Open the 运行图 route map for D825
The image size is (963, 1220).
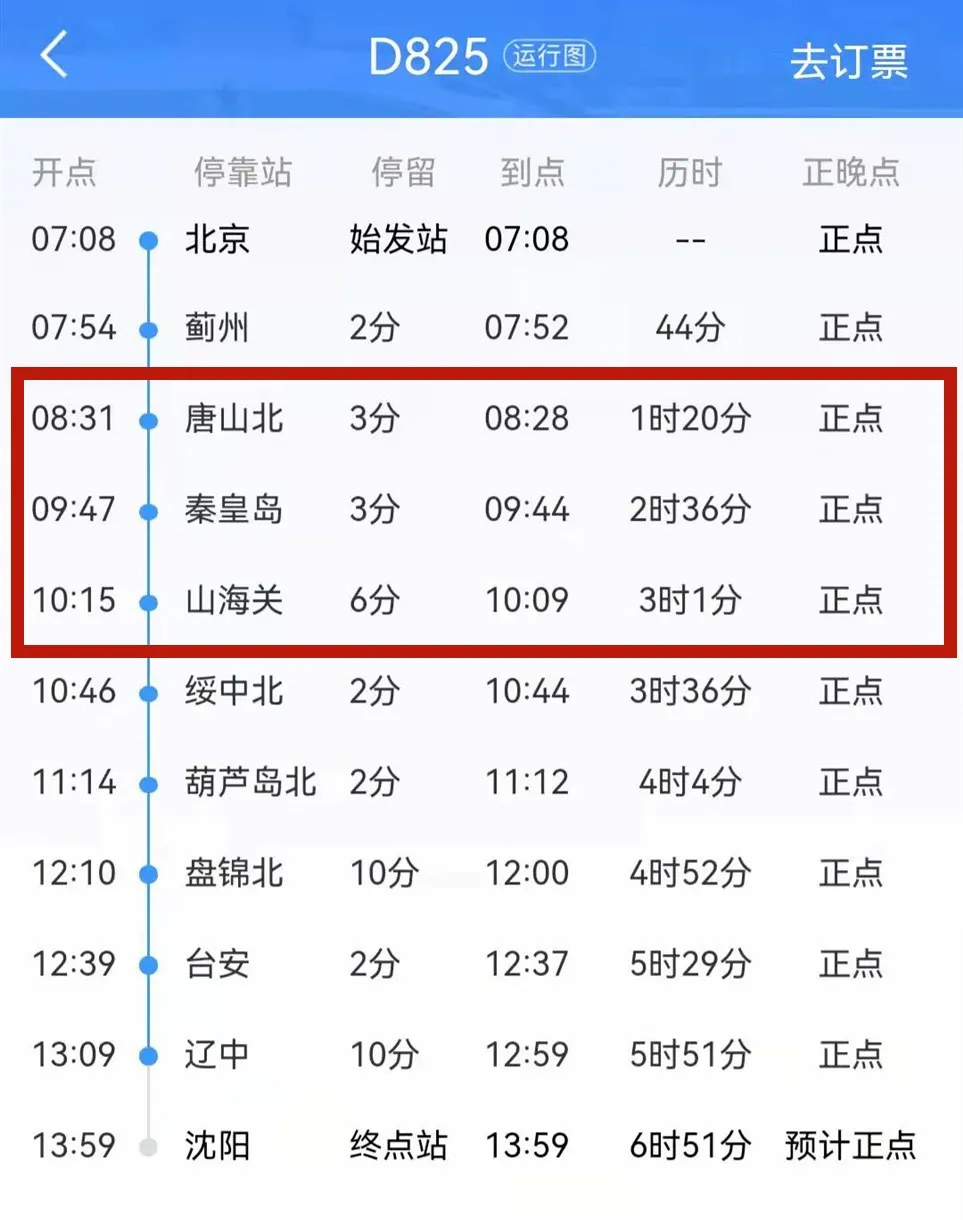(549, 56)
